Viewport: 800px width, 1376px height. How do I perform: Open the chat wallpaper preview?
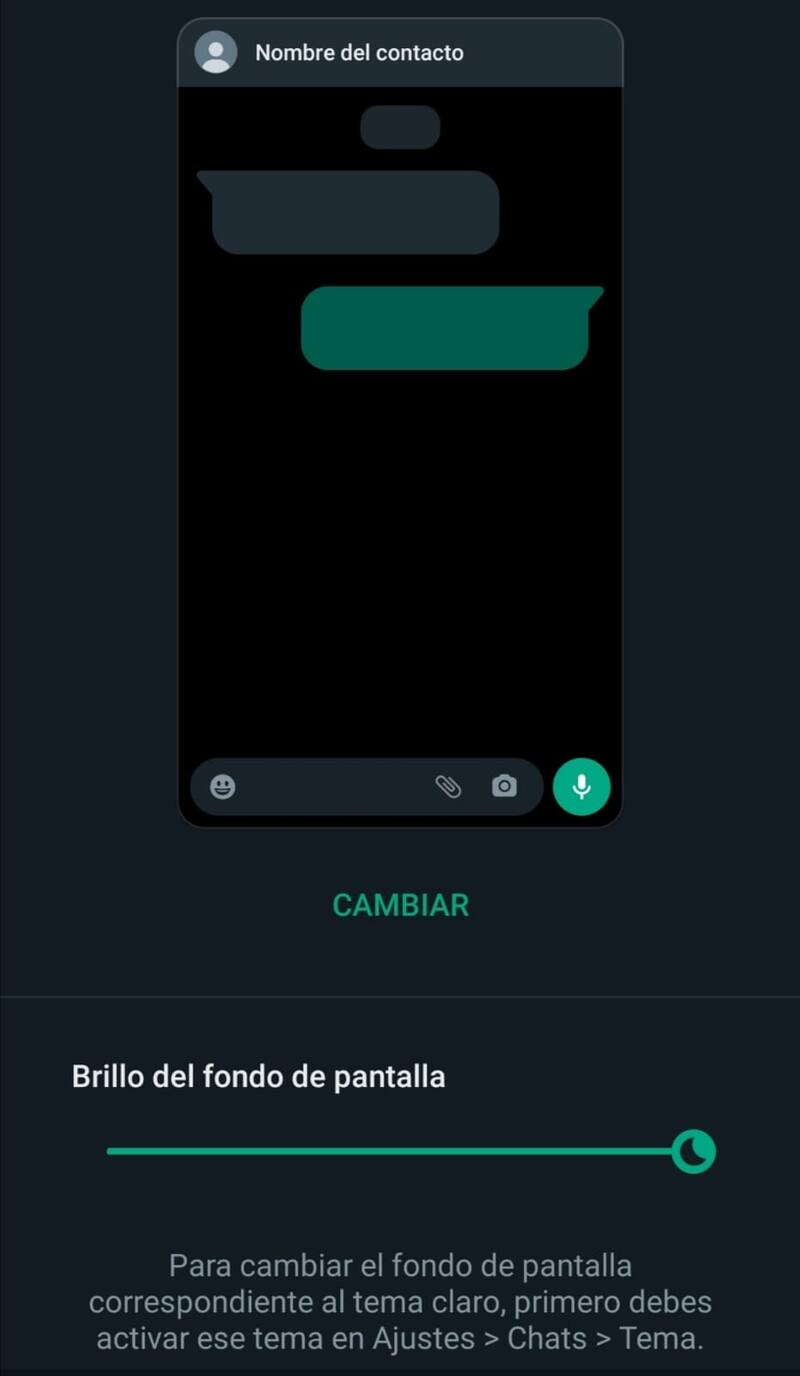[x=400, y=520]
